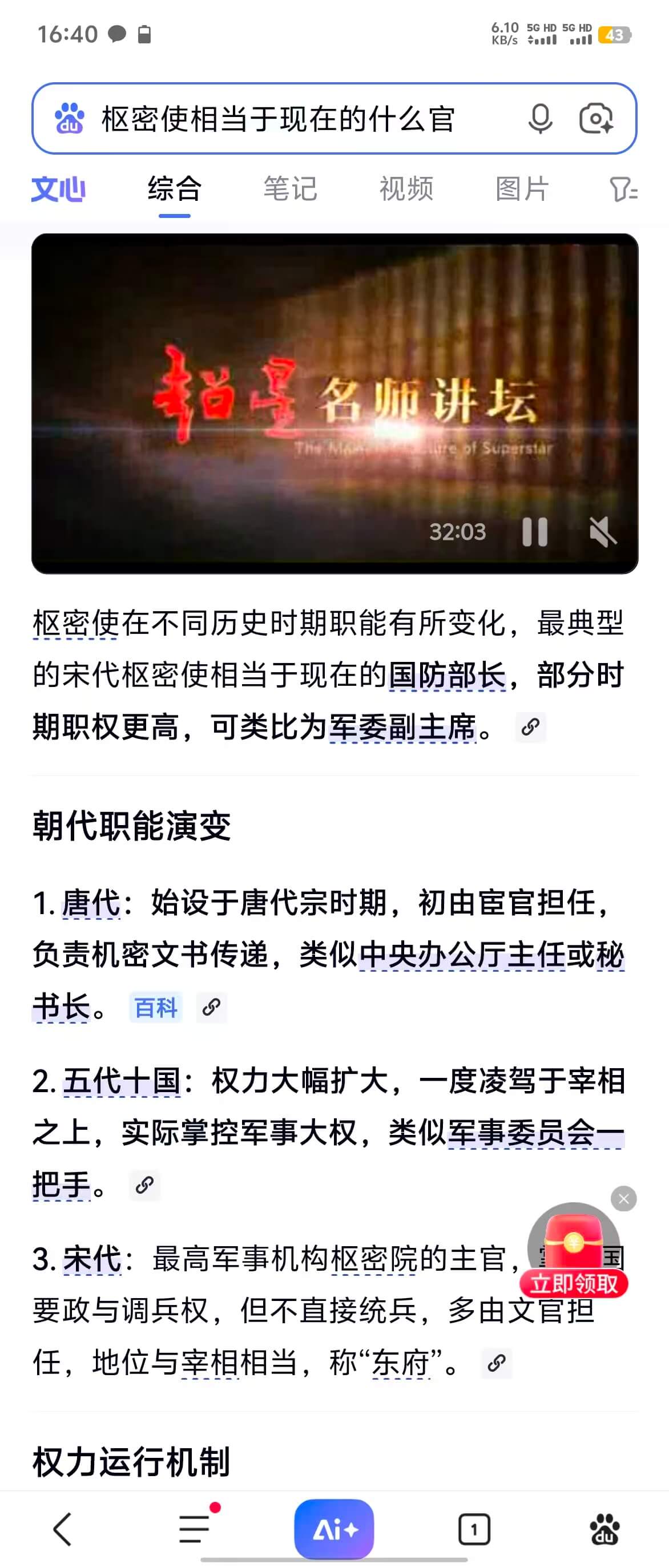Pause the 名师讲坛 video
The width and height of the screenshot is (669, 1568).
534,532
